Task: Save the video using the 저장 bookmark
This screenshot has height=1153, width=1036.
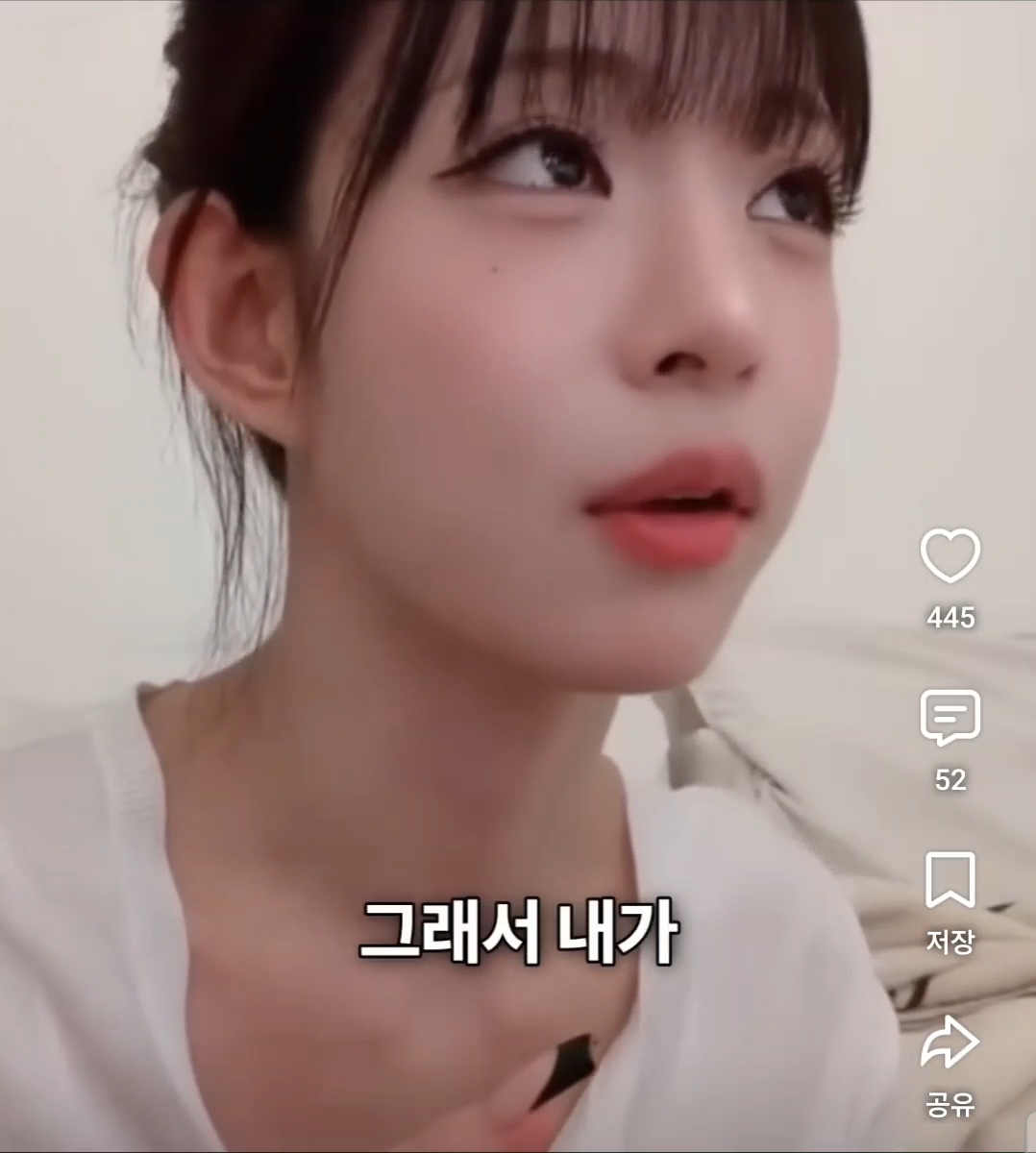Action: [950, 879]
